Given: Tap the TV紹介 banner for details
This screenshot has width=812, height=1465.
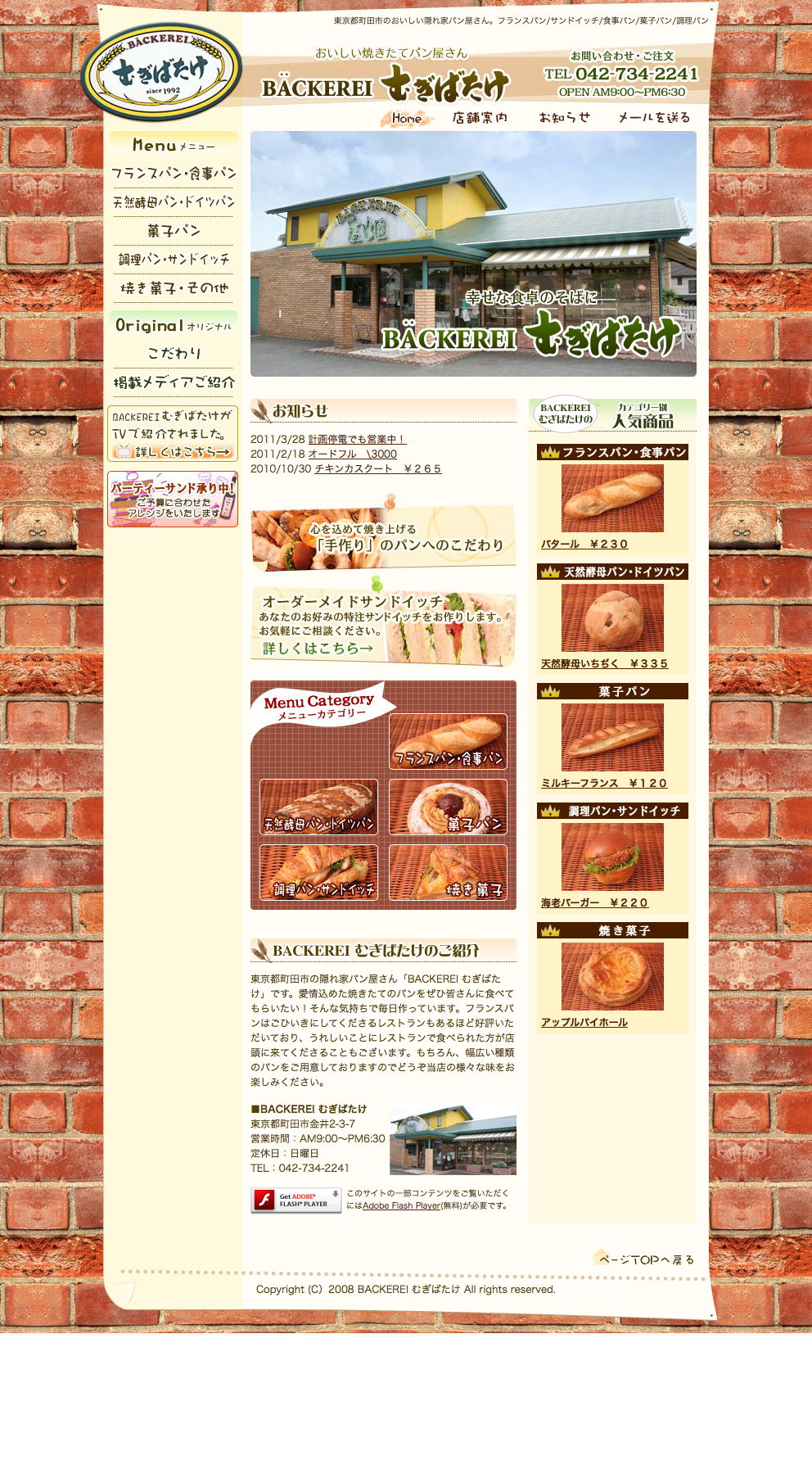Looking at the screenshot, I should pos(173,434).
